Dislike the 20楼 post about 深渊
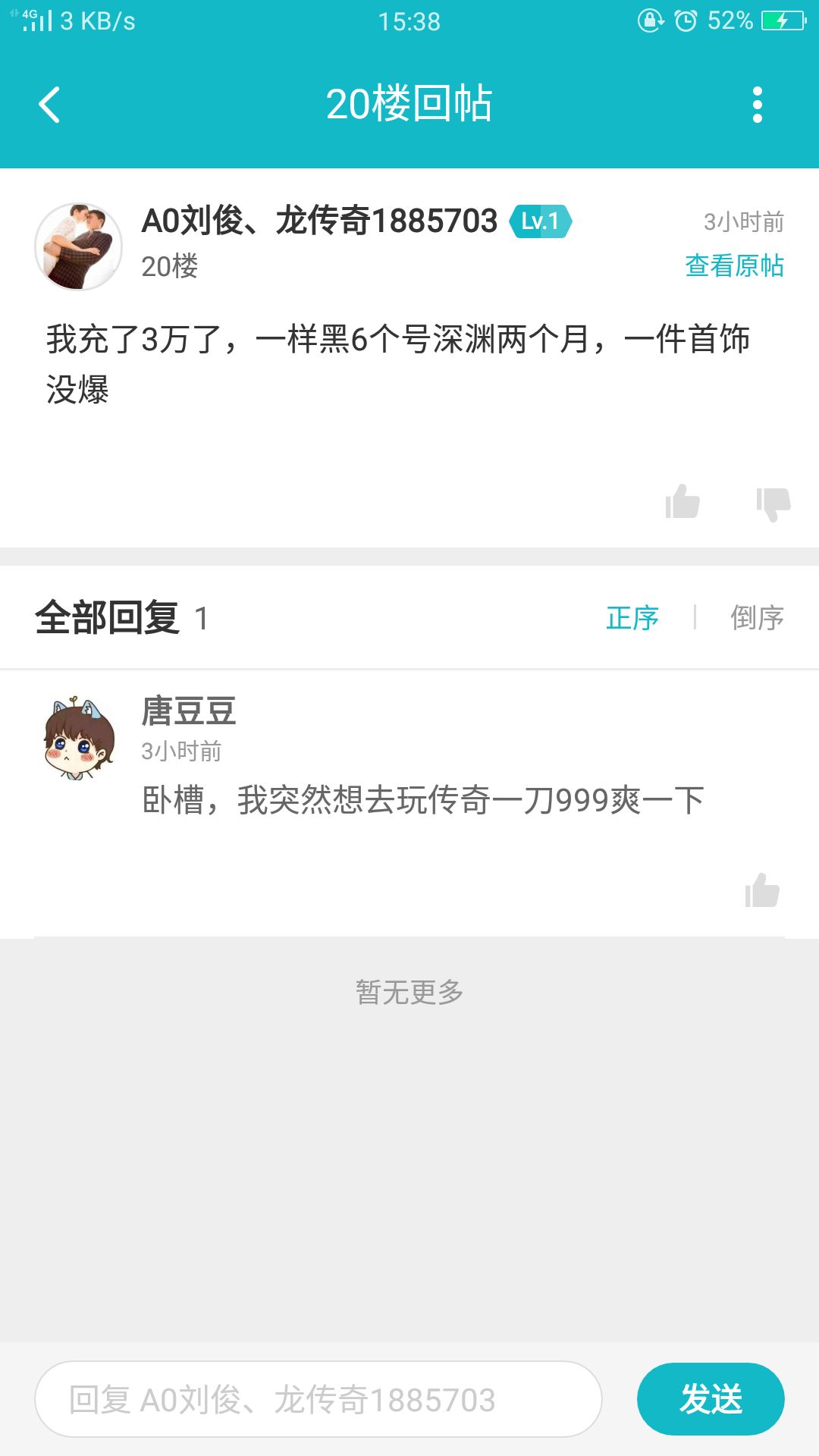This screenshot has width=819, height=1456. pyautogui.click(x=773, y=504)
